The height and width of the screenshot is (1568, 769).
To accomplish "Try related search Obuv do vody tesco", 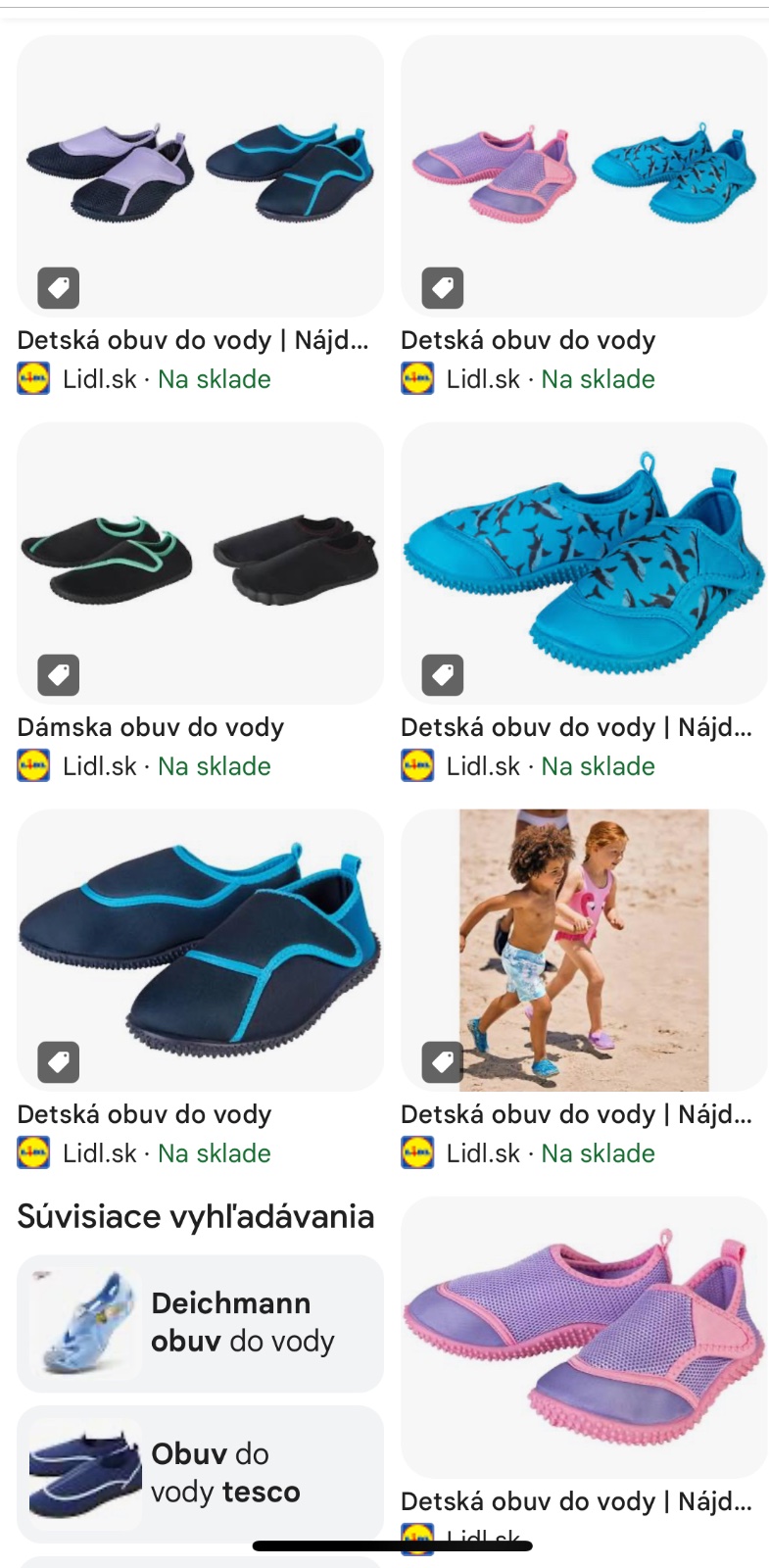I will 200,1473.
